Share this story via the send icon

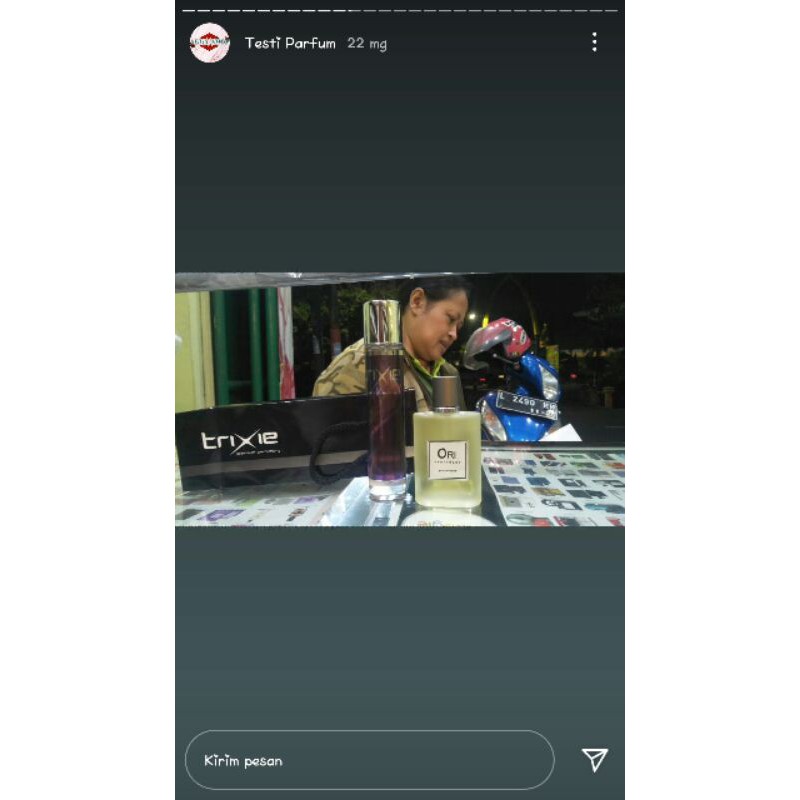tap(594, 760)
